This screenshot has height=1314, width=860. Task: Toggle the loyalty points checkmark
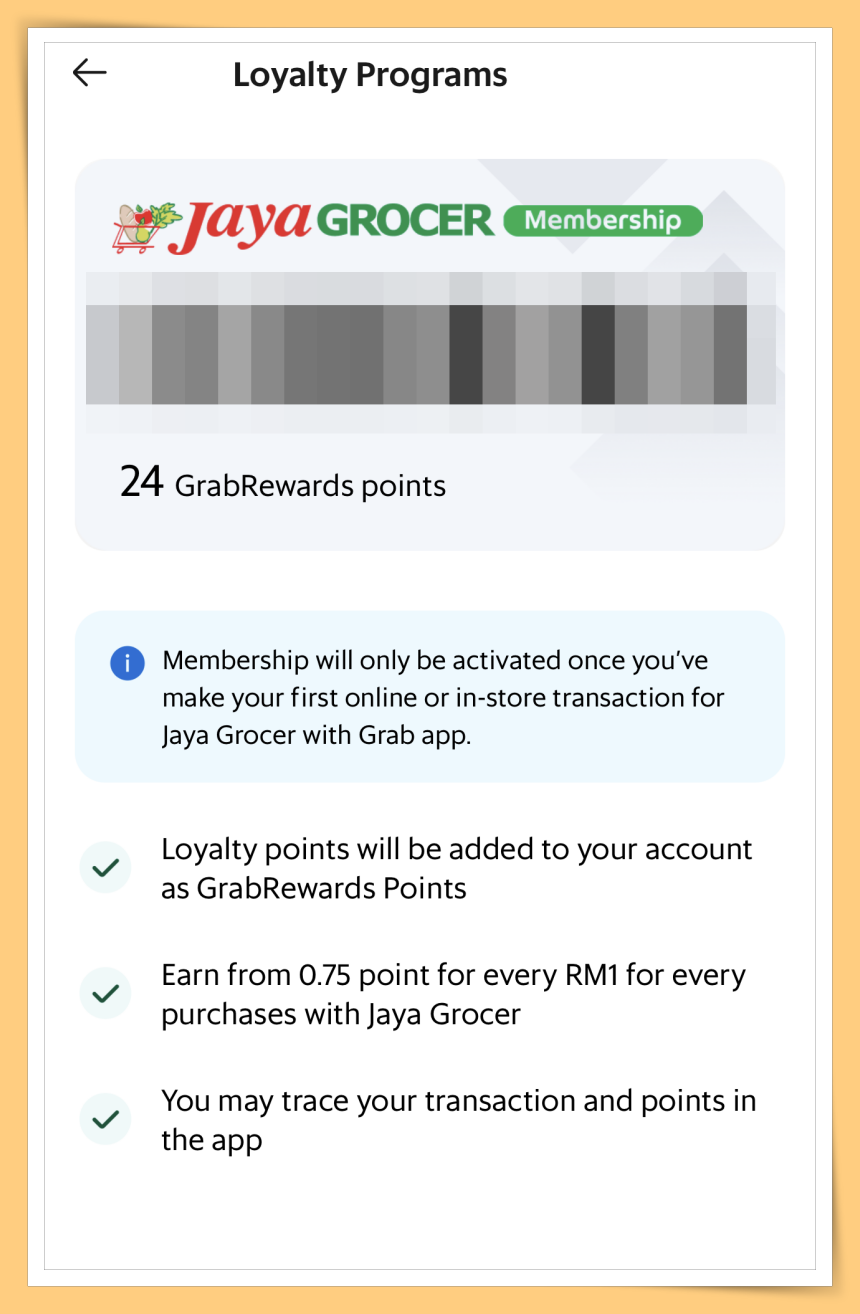[x=105, y=867]
